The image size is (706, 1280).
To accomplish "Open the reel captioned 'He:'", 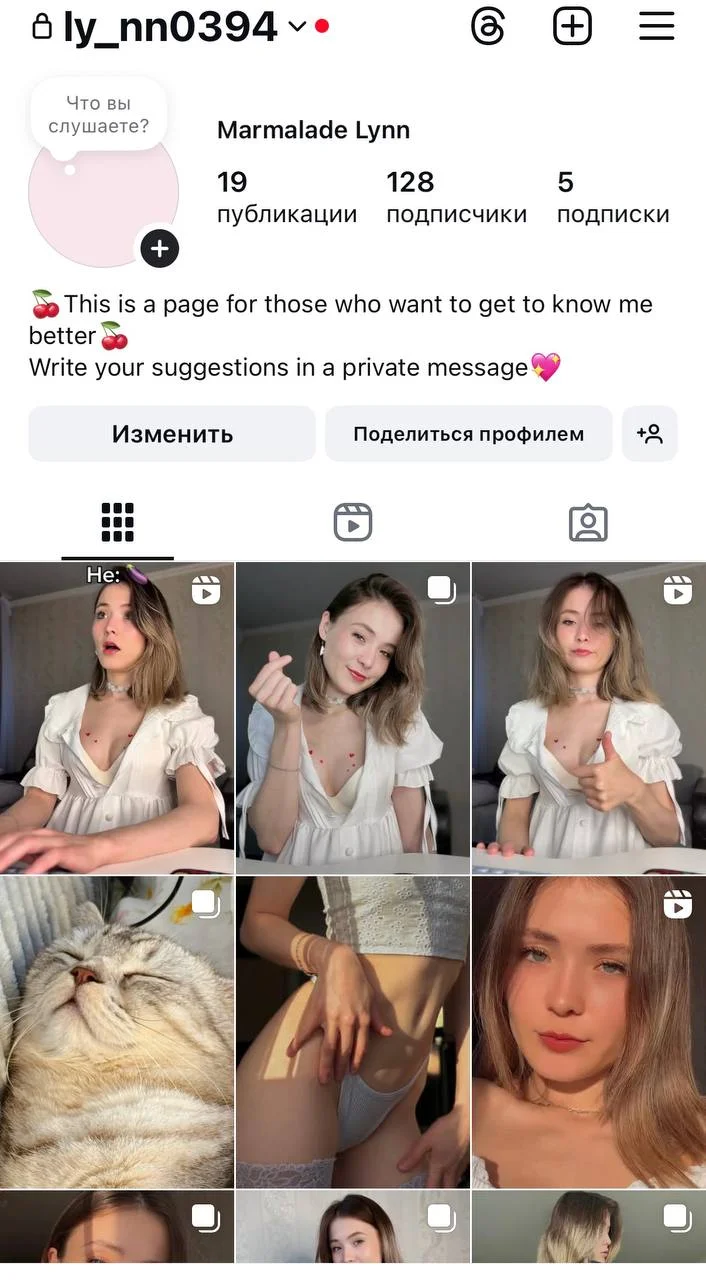I will coord(117,718).
